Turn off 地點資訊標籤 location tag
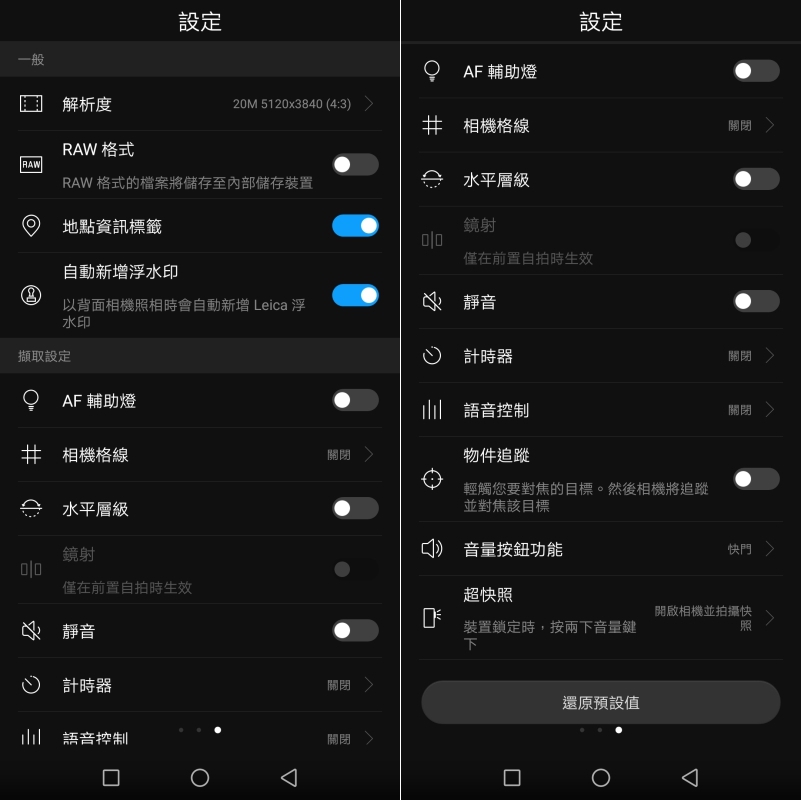 355,226
